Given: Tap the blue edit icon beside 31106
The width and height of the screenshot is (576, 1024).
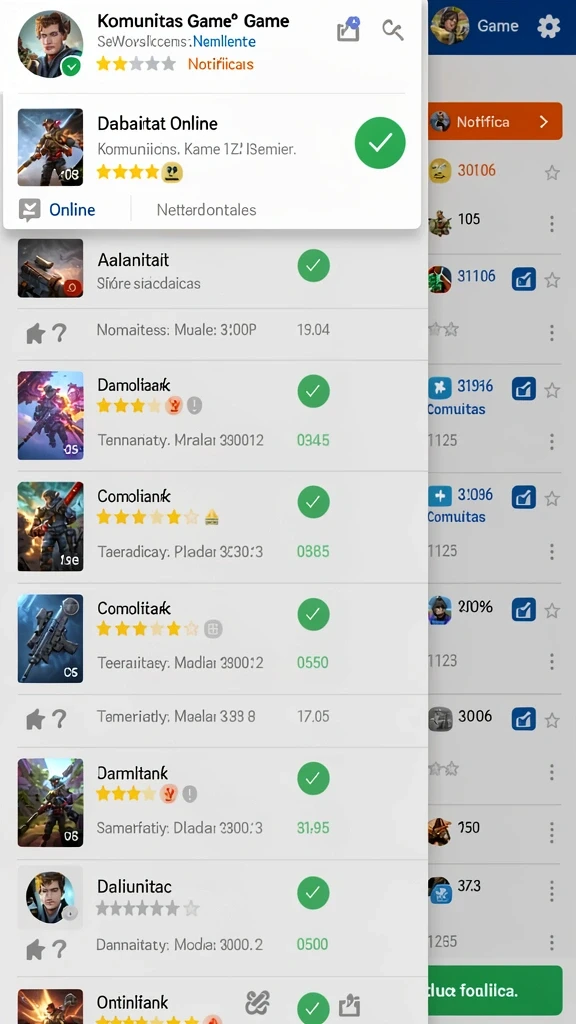Looking at the screenshot, I should point(524,280).
